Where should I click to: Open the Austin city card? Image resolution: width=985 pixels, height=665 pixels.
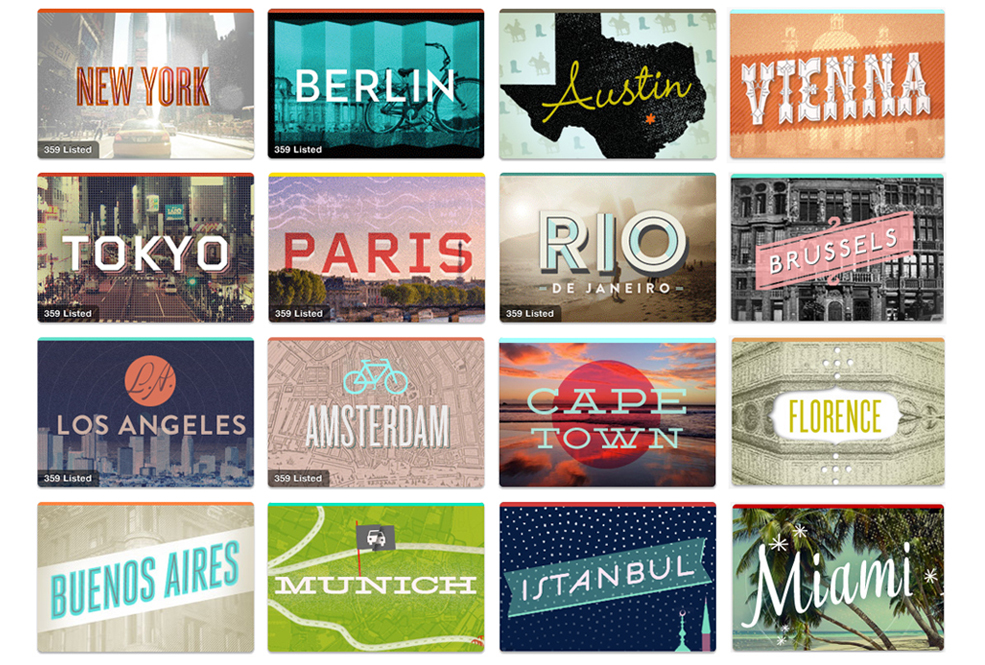pos(607,85)
